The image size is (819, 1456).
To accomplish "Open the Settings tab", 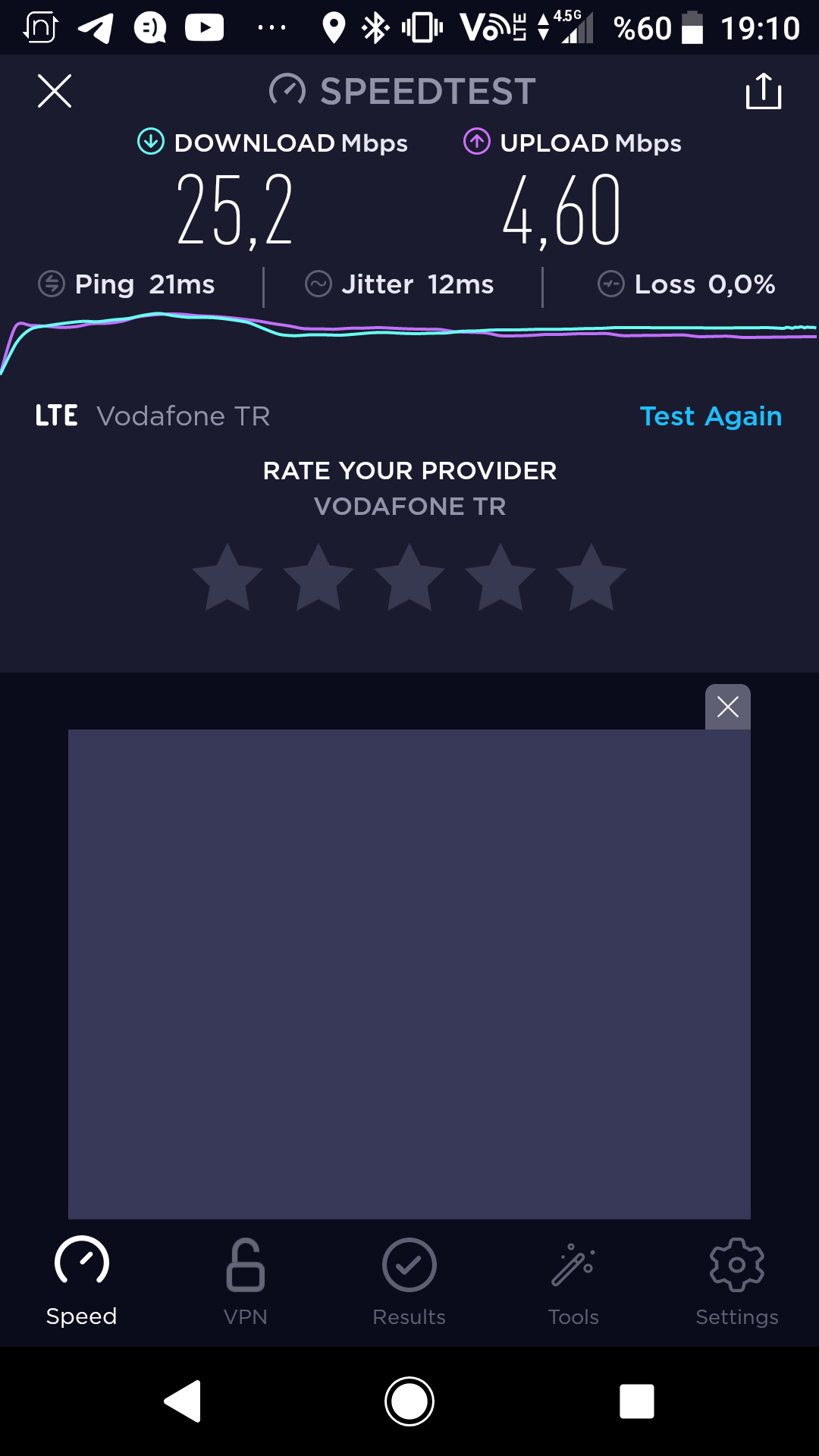I will [737, 1282].
